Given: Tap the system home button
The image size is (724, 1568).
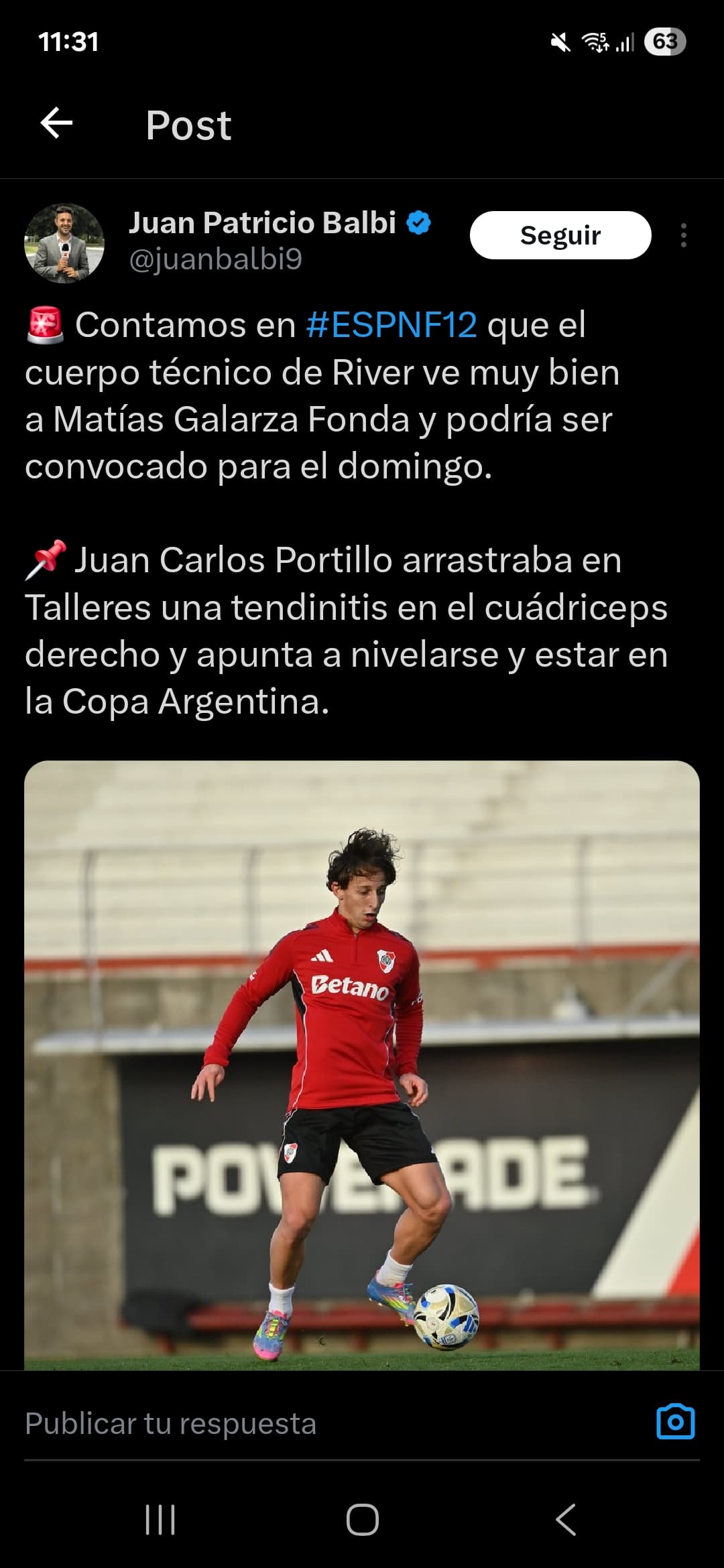Looking at the screenshot, I should click(362, 1519).
